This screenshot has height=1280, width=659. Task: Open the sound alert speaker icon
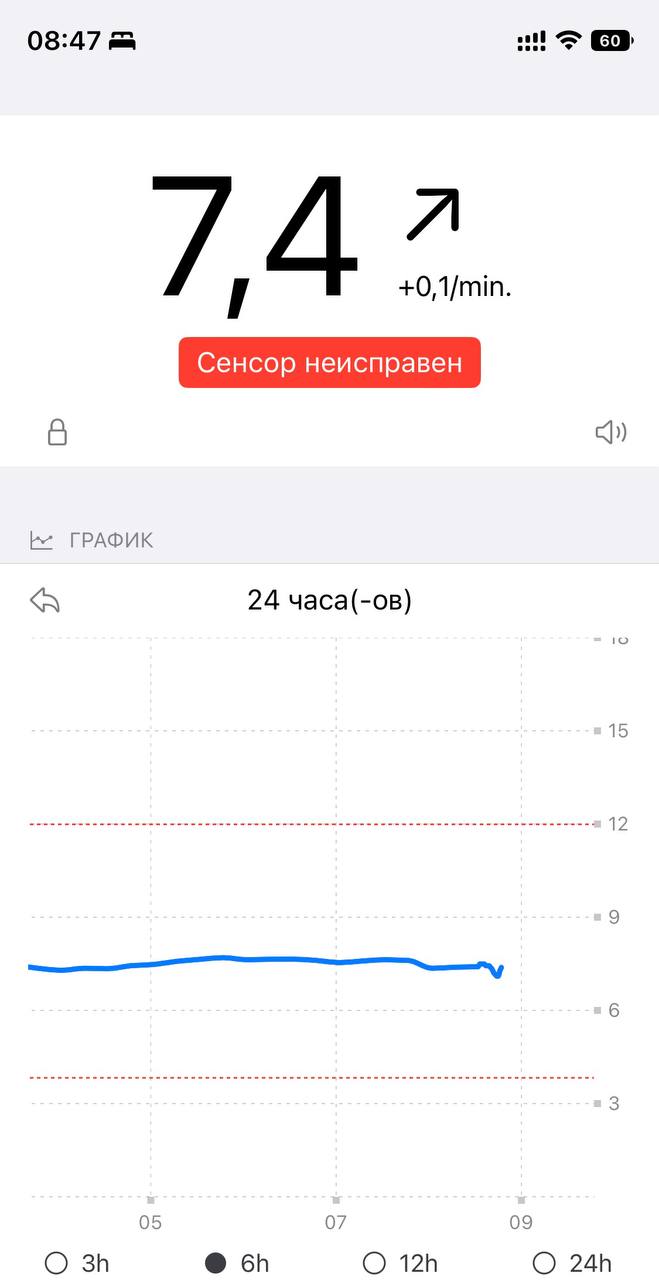610,432
